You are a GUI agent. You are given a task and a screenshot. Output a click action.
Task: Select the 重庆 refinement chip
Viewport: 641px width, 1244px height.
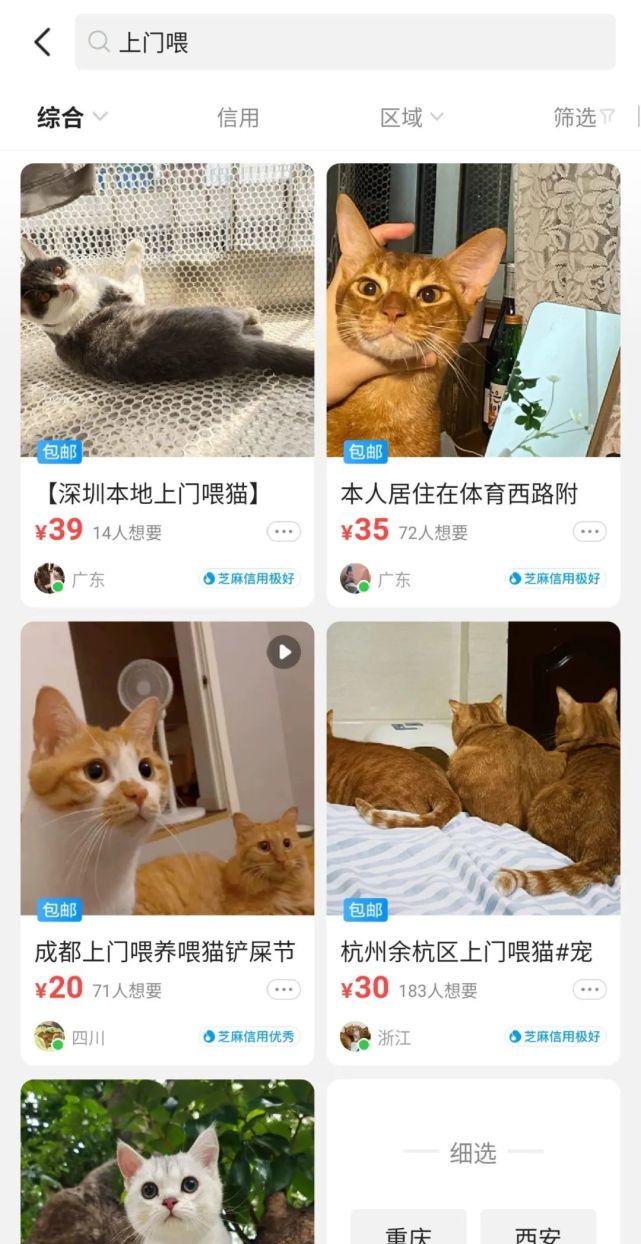pyautogui.click(x=408, y=1232)
